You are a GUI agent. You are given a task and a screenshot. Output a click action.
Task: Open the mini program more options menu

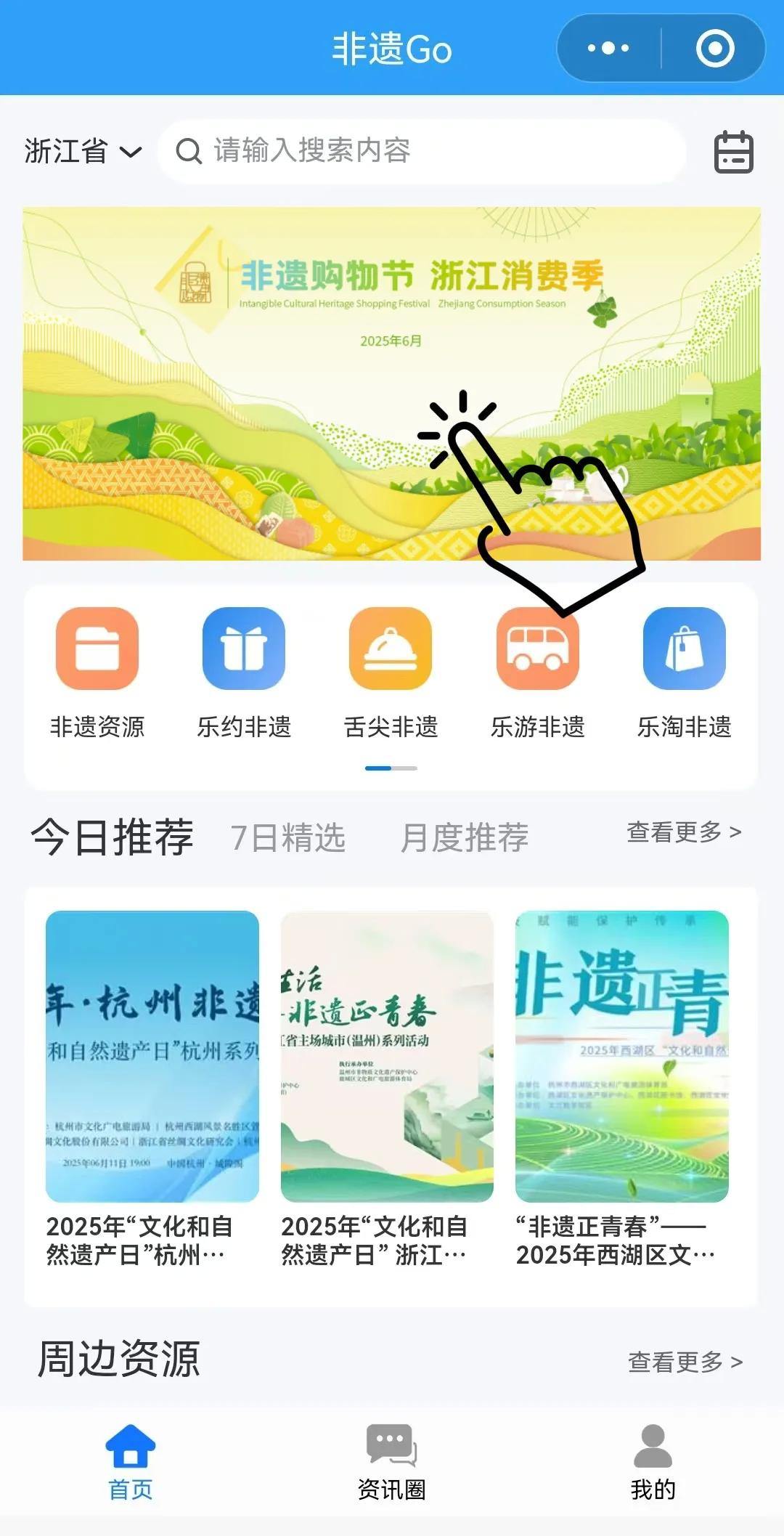608,49
